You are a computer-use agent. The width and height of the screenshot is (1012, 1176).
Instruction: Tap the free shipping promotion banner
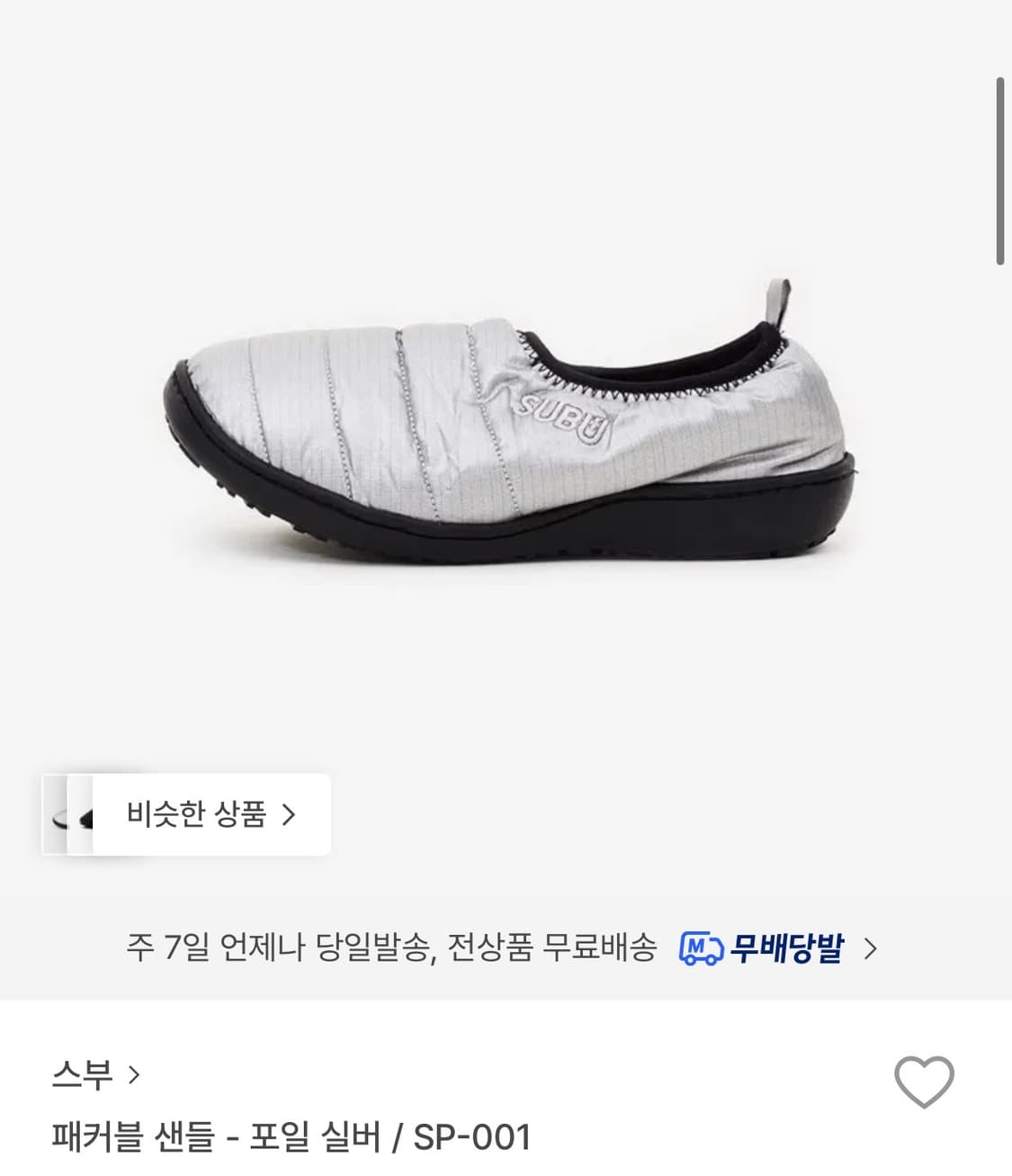(504, 946)
